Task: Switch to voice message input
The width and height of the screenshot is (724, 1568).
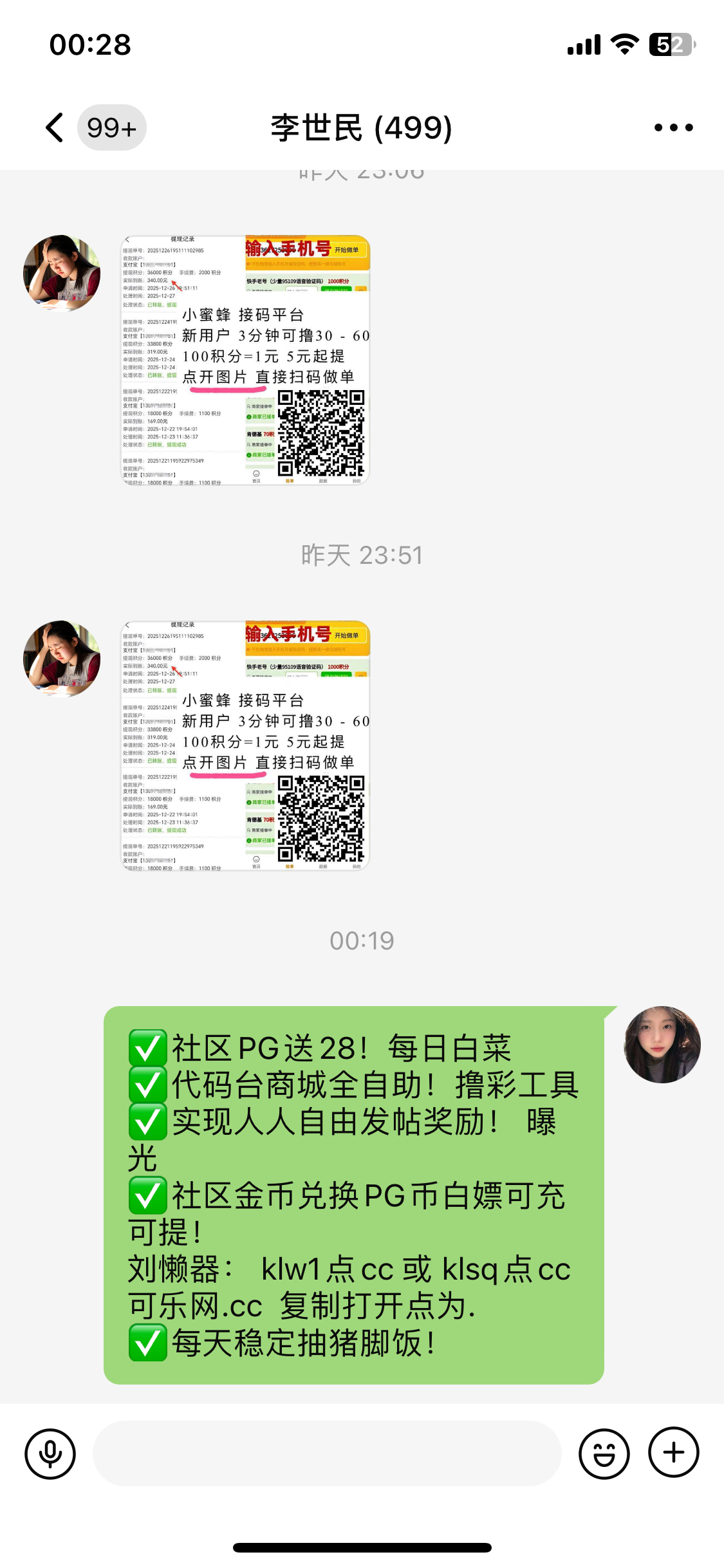Action: pyautogui.click(x=50, y=1453)
